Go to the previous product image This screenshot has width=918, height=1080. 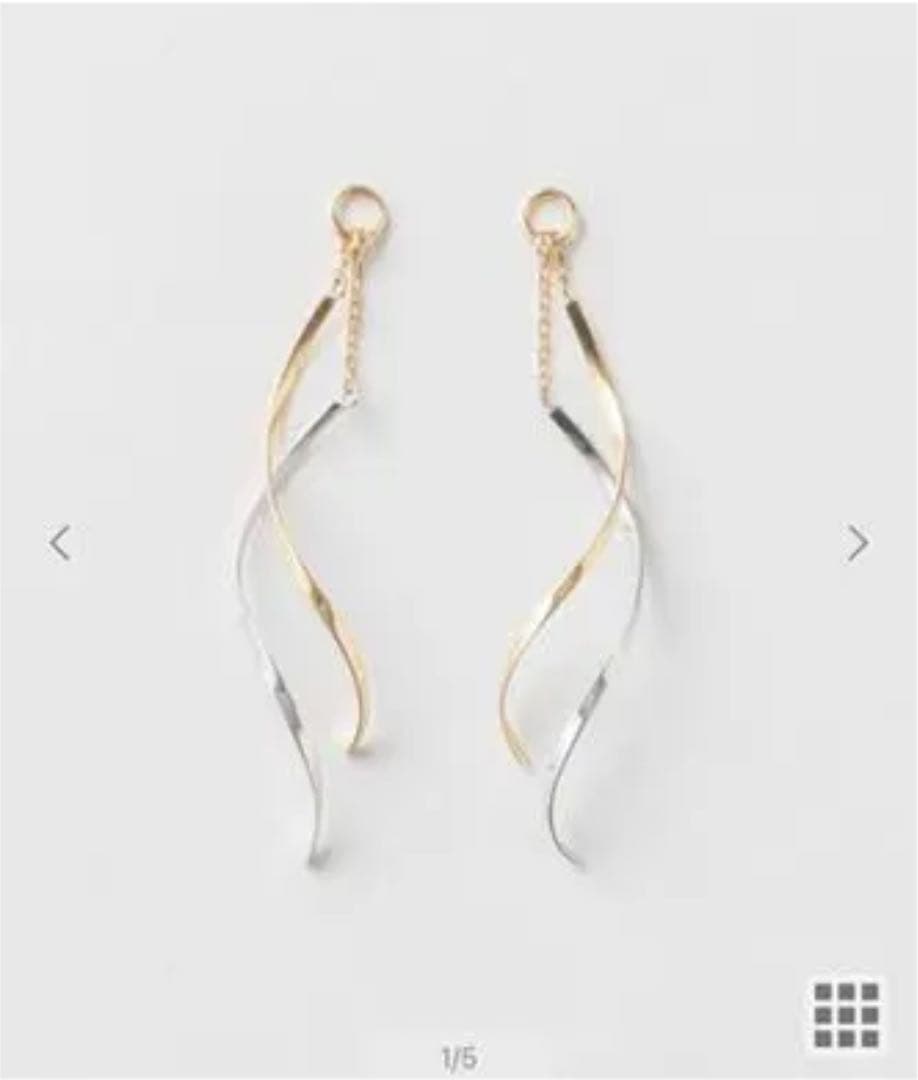click(x=61, y=543)
